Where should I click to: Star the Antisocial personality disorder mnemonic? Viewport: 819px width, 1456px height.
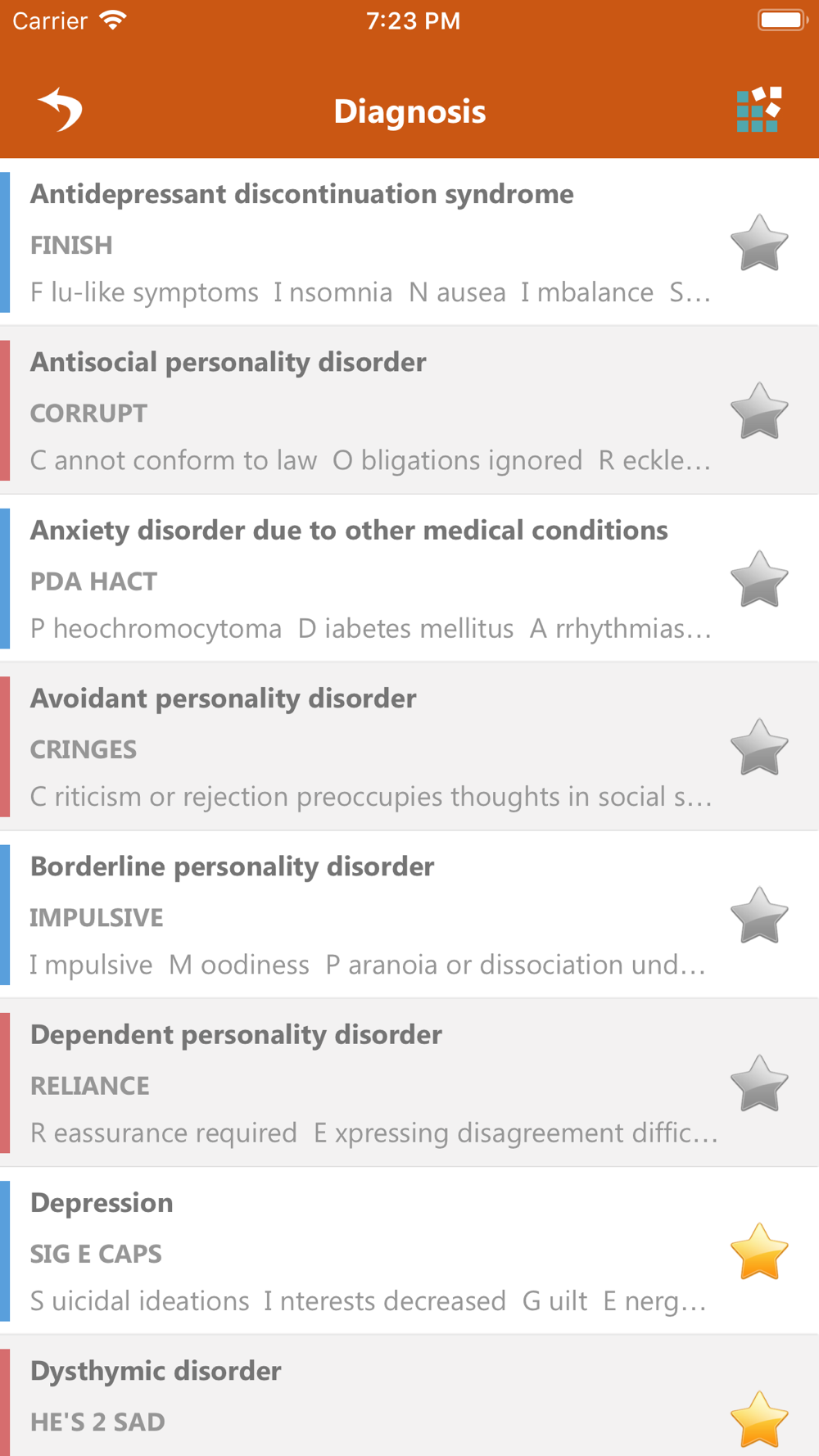[x=759, y=410]
